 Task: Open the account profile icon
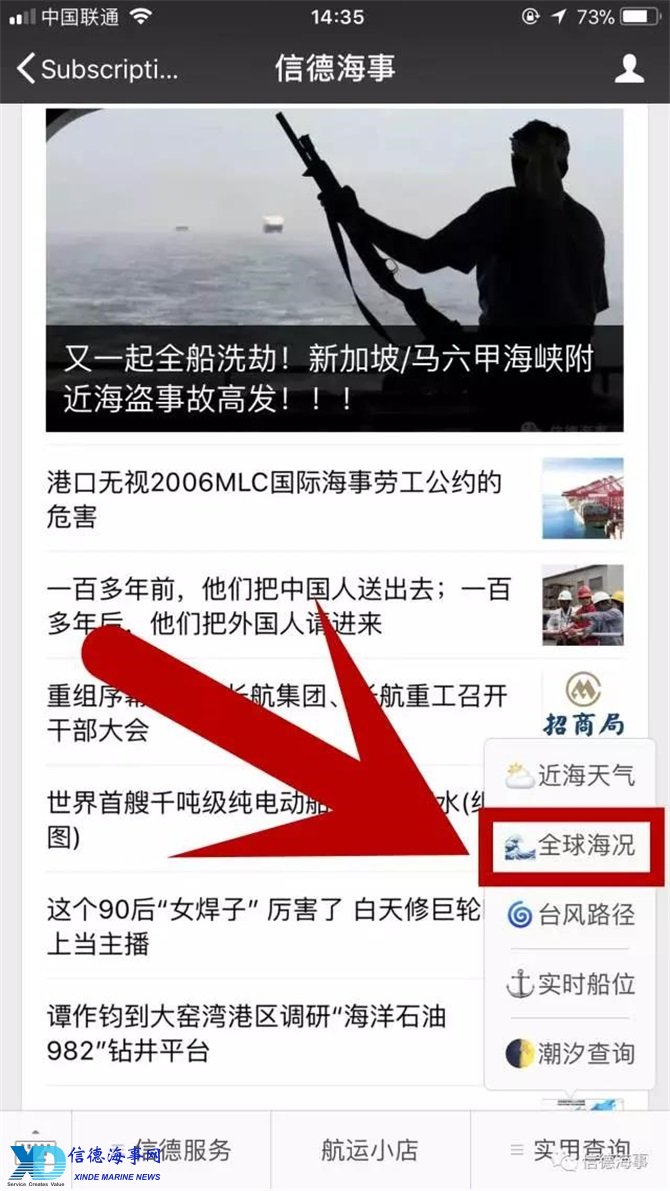[629, 69]
